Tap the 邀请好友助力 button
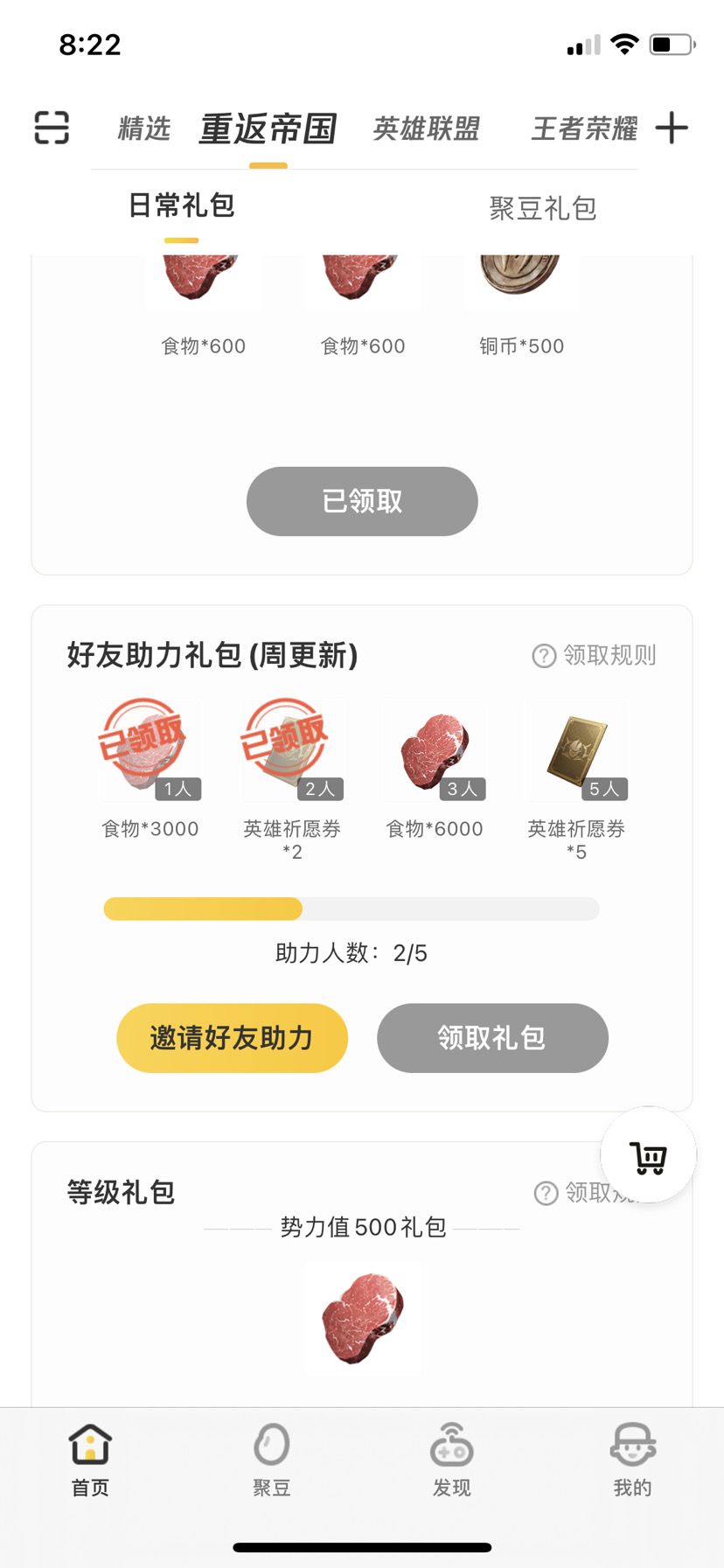Image resolution: width=724 pixels, height=1568 pixels. (x=232, y=1038)
